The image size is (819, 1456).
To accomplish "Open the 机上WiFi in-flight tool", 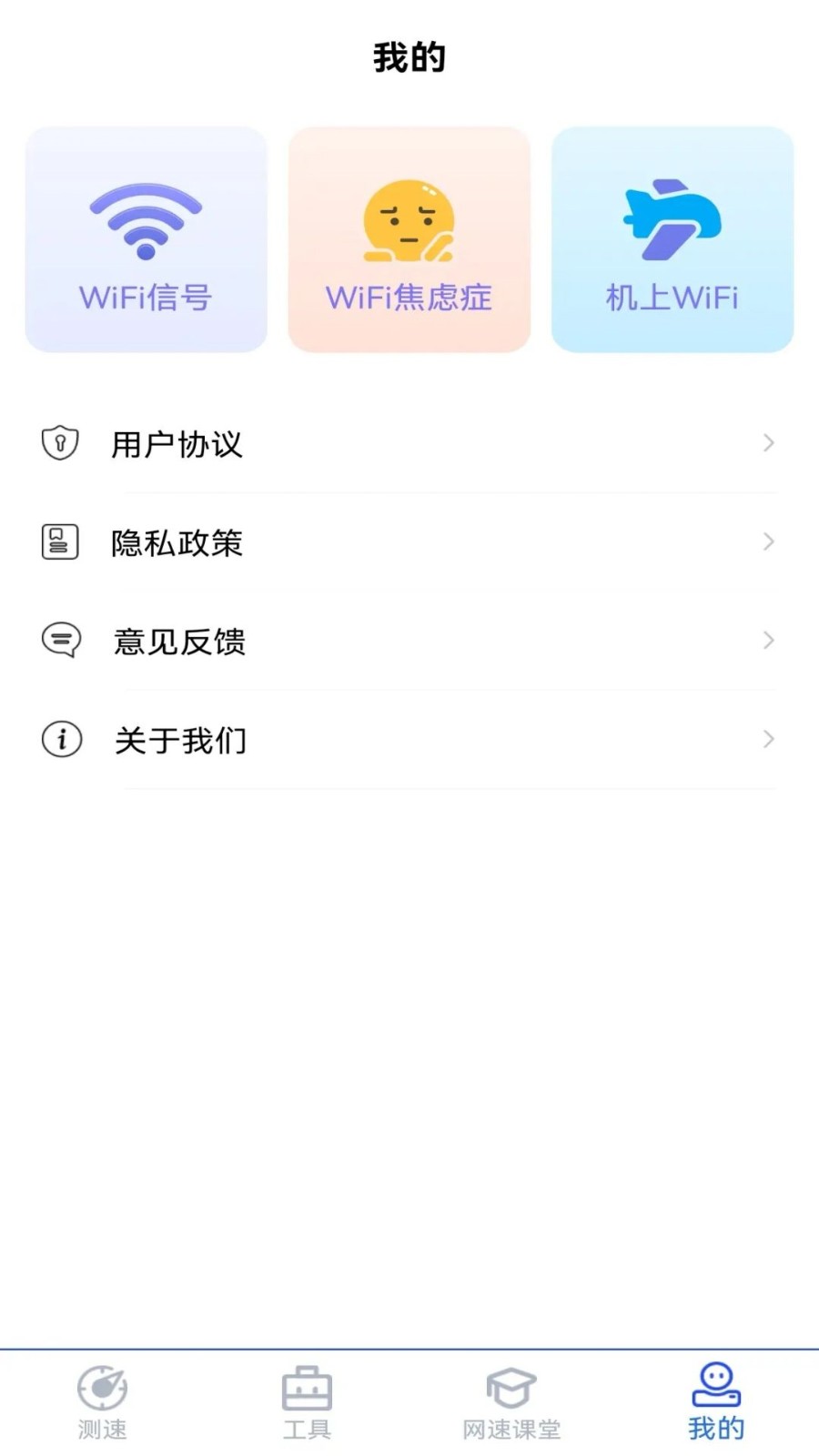I will coord(672,238).
